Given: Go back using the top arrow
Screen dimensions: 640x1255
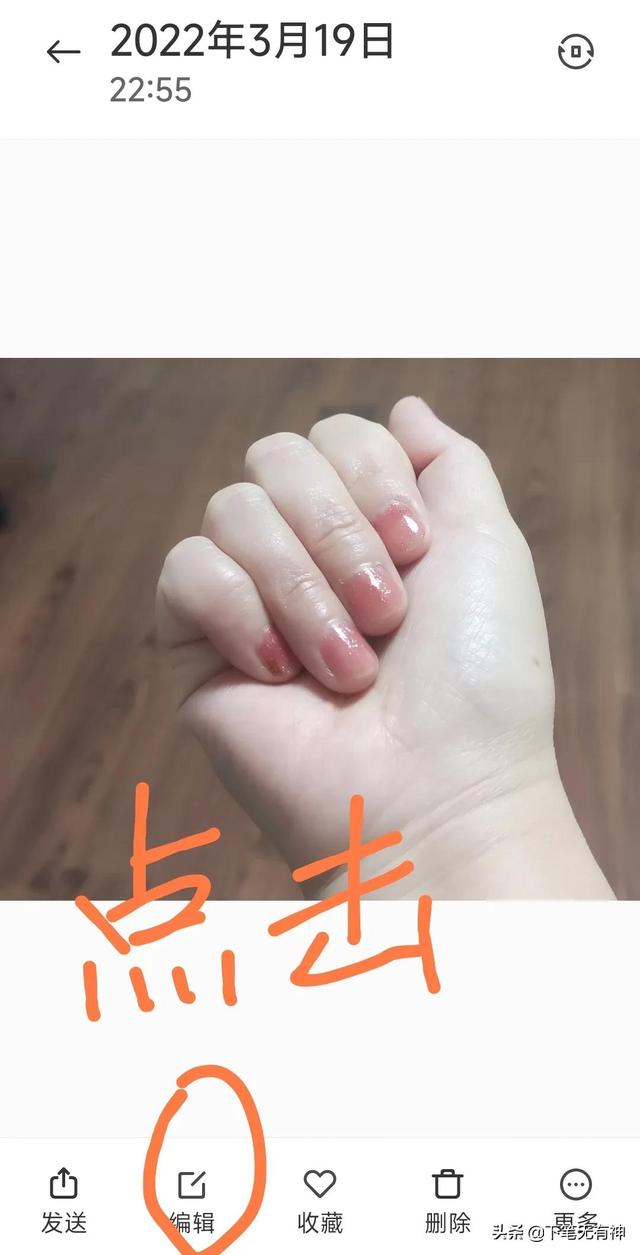Looking at the screenshot, I should [x=63, y=52].
